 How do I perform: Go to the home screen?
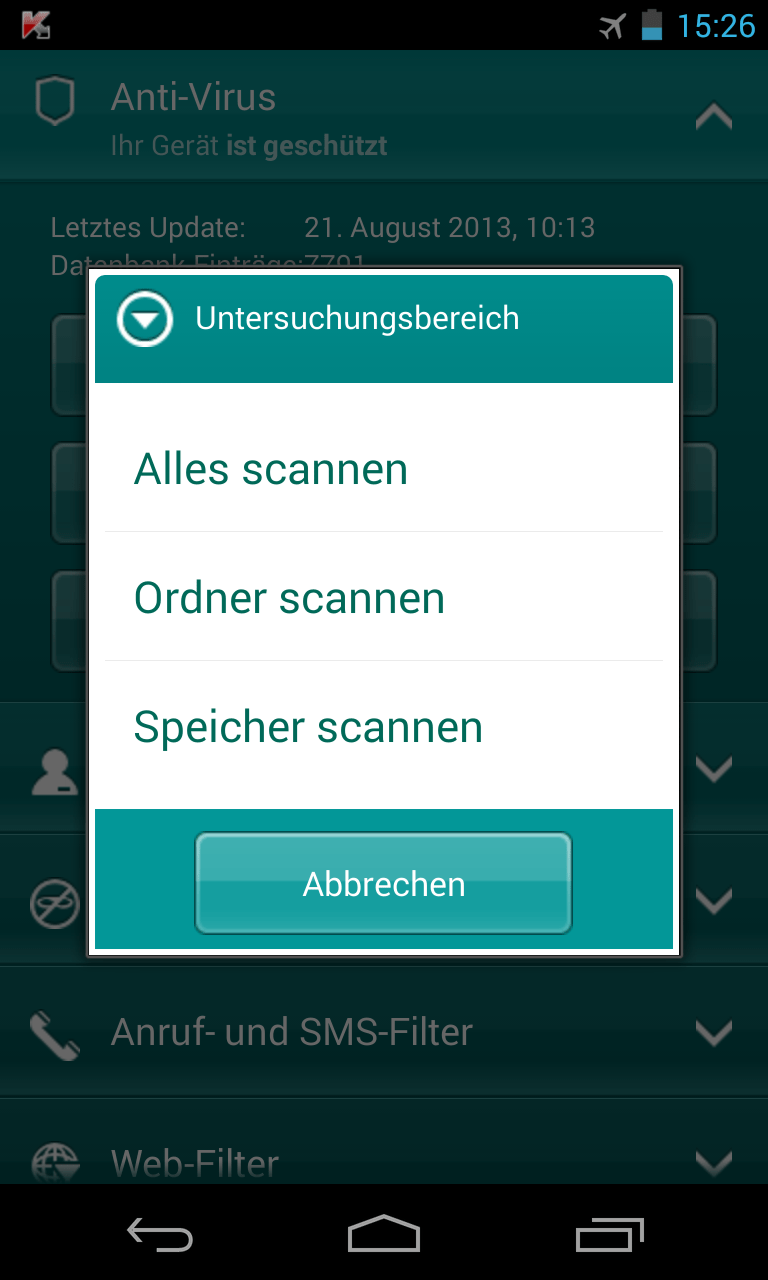coord(384,1235)
